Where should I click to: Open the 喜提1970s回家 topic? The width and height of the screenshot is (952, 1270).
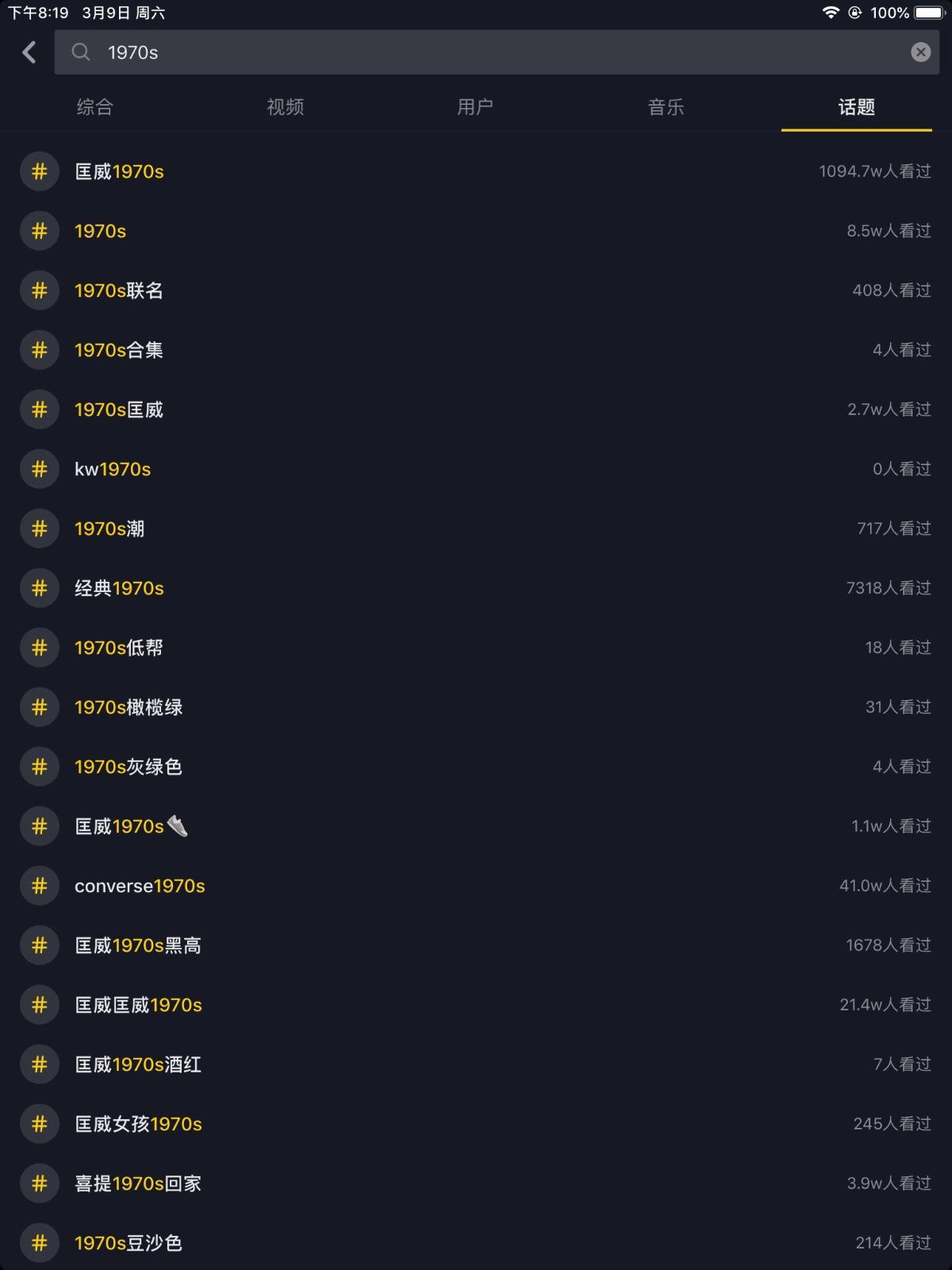(x=137, y=1183)
